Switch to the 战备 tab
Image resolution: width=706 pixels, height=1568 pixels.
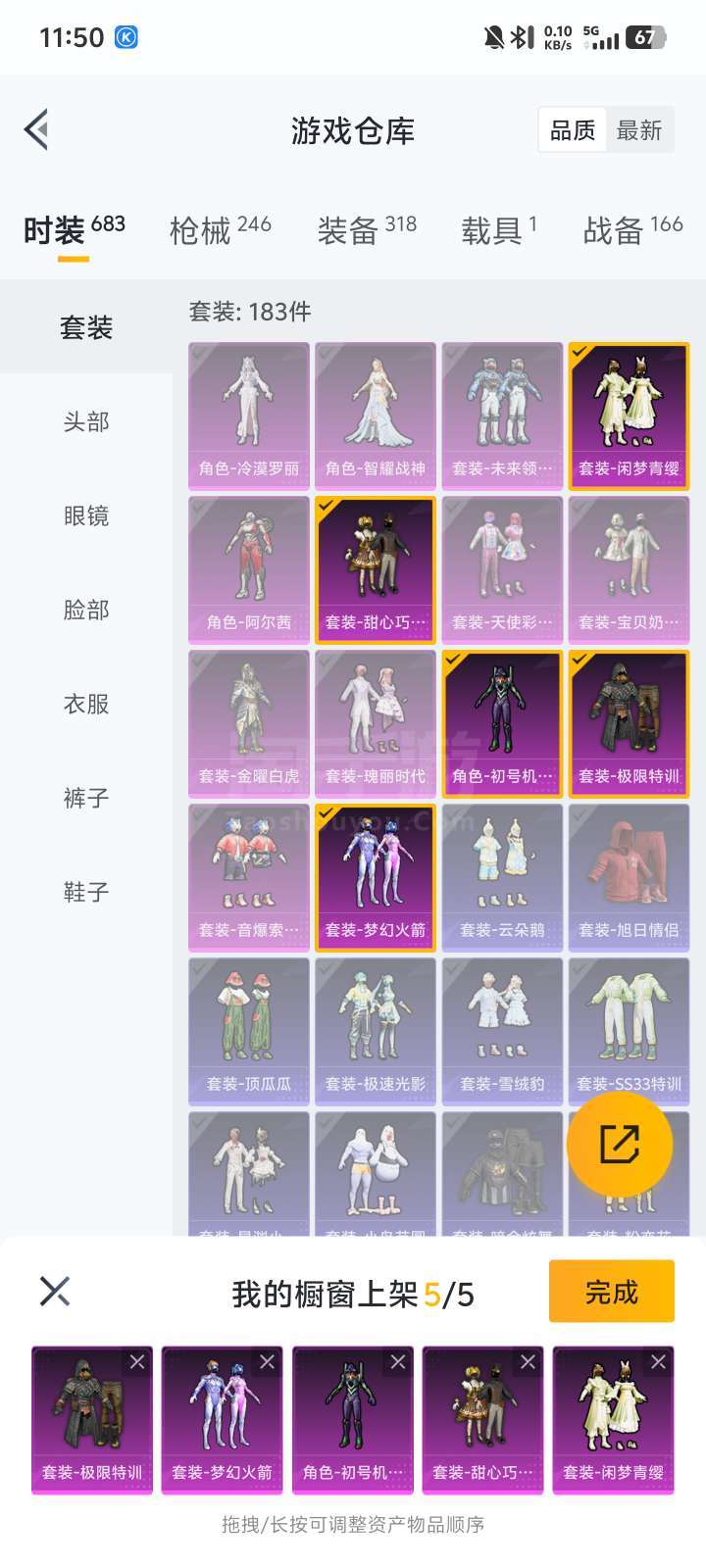pyautogui.click(x=632, y=230)
